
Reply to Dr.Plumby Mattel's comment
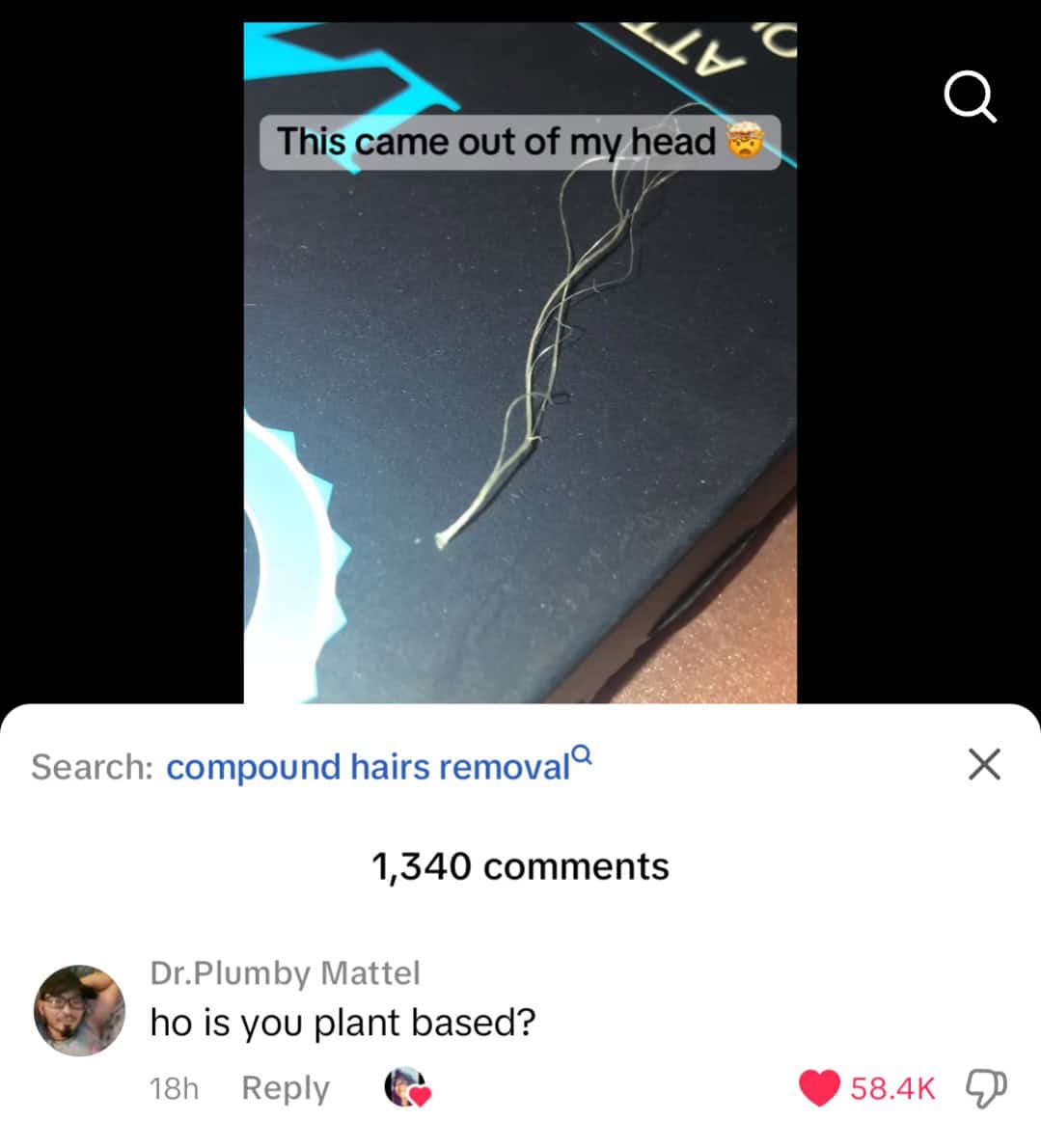285,1088
